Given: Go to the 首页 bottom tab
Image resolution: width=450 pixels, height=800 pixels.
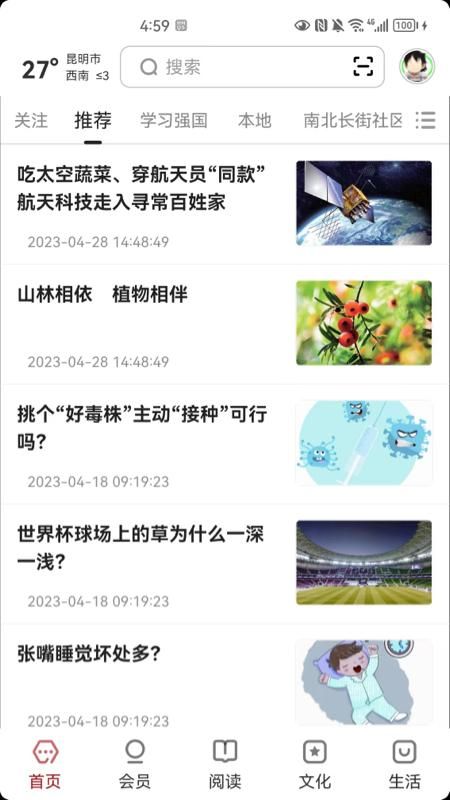Looking at the screenshot, I should [x=45, y=764].
